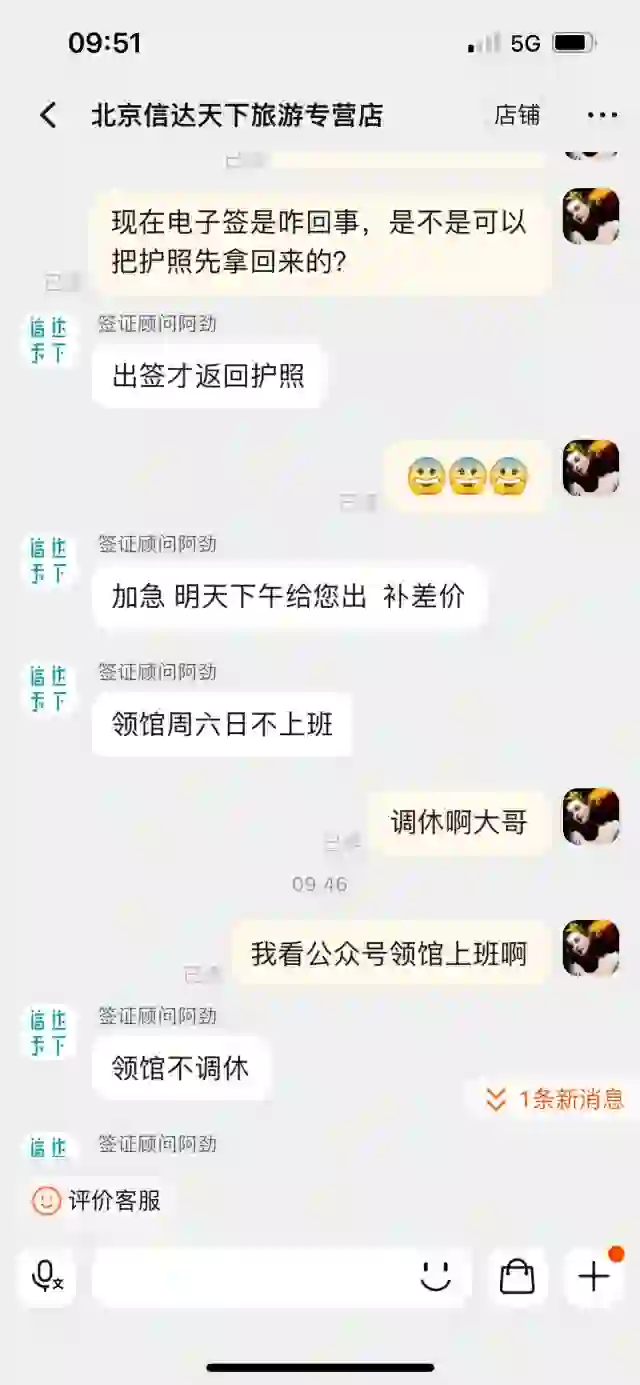Open the plus attachments menu
This screenshot has width=640, height=1385.
click(594, 1276)
